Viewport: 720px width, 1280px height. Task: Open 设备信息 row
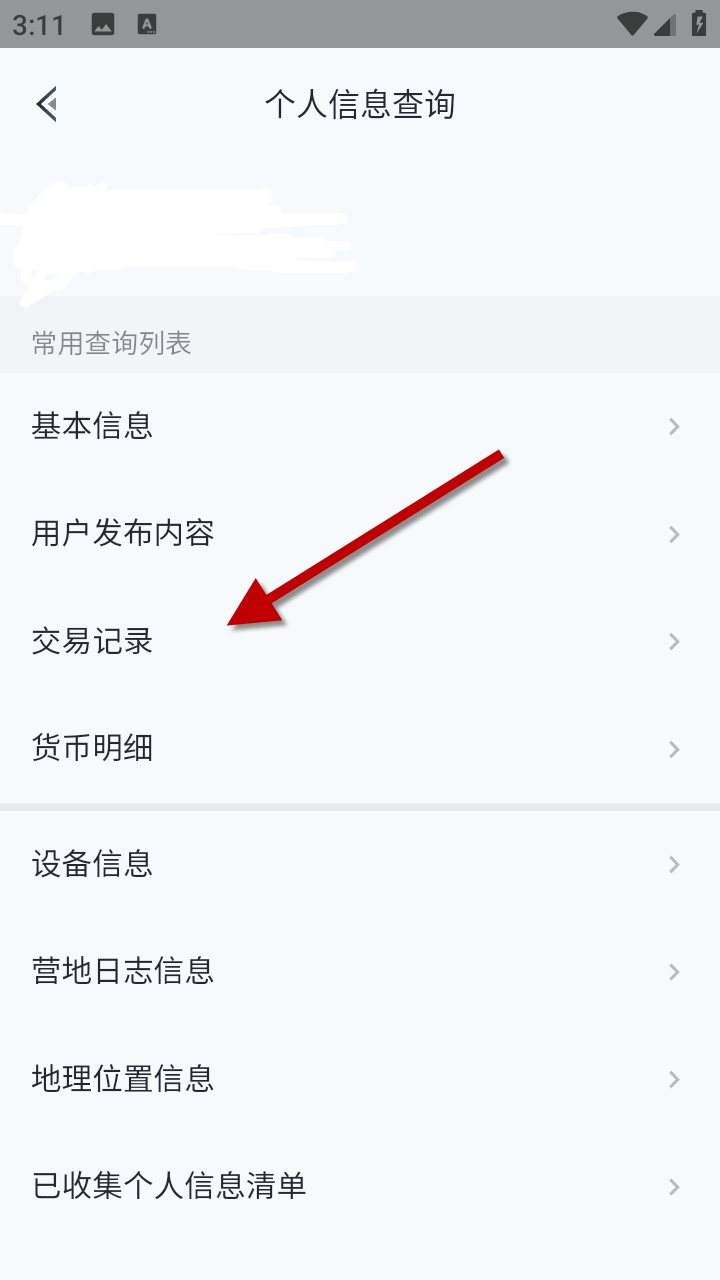tap(360, 864)
